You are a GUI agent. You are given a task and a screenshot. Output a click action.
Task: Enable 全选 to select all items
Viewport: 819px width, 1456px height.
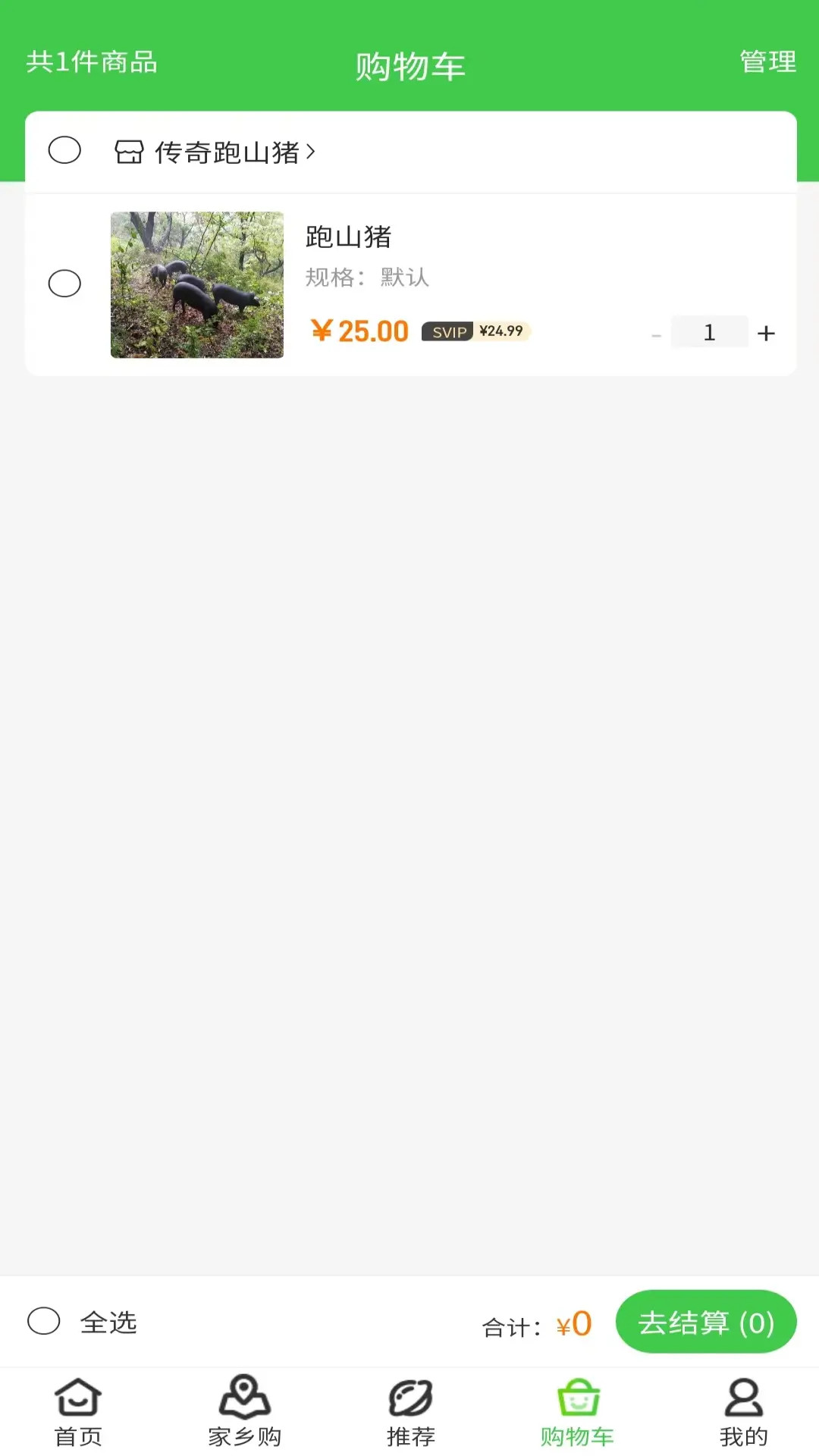click(45, 1323)
